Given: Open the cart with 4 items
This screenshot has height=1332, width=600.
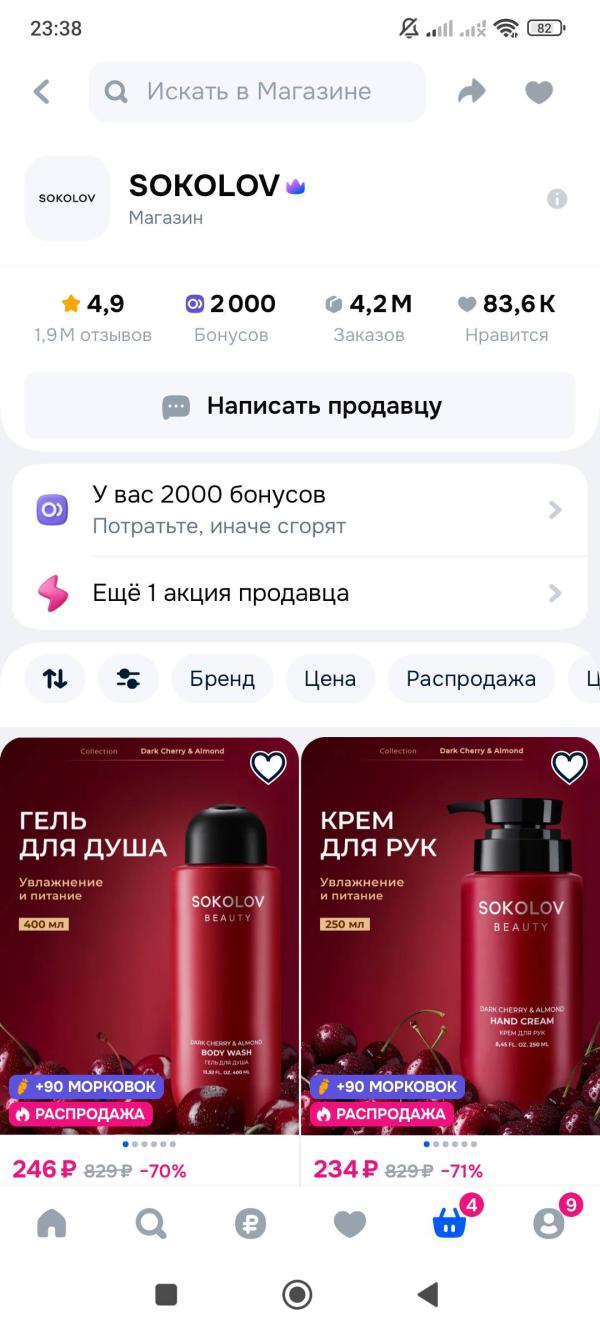Looking at the screenshot, I should [450, 1222].
